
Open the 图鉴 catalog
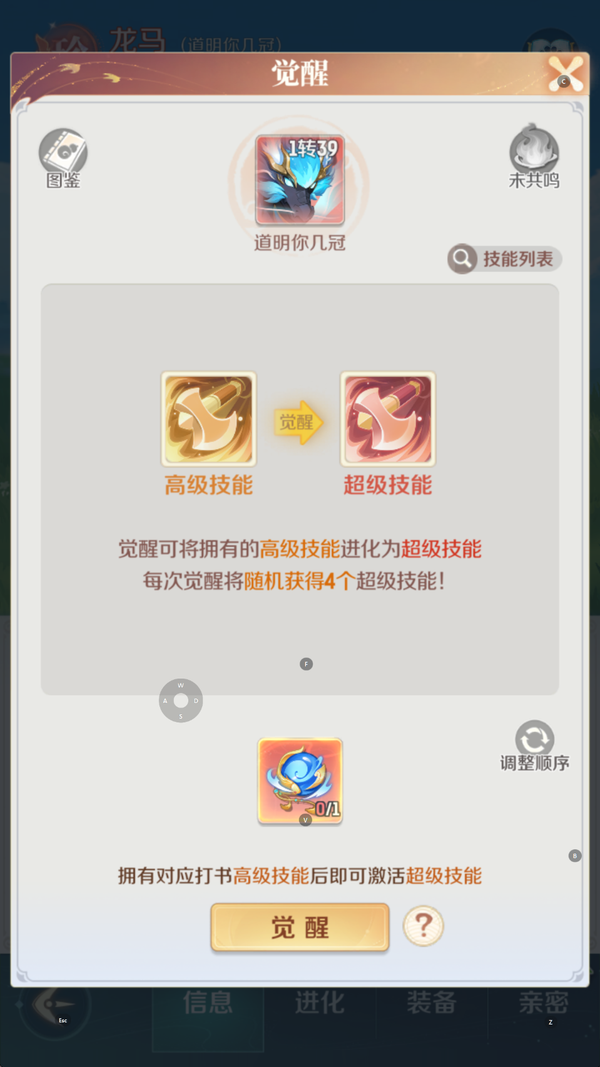click(x=63, y=155)
